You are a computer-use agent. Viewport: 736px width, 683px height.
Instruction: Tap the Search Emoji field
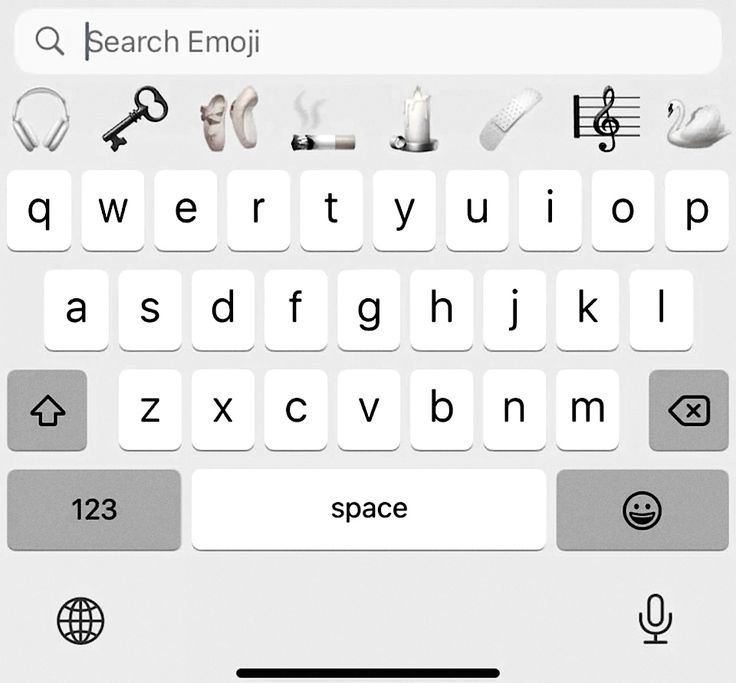[x=368, y=42]
